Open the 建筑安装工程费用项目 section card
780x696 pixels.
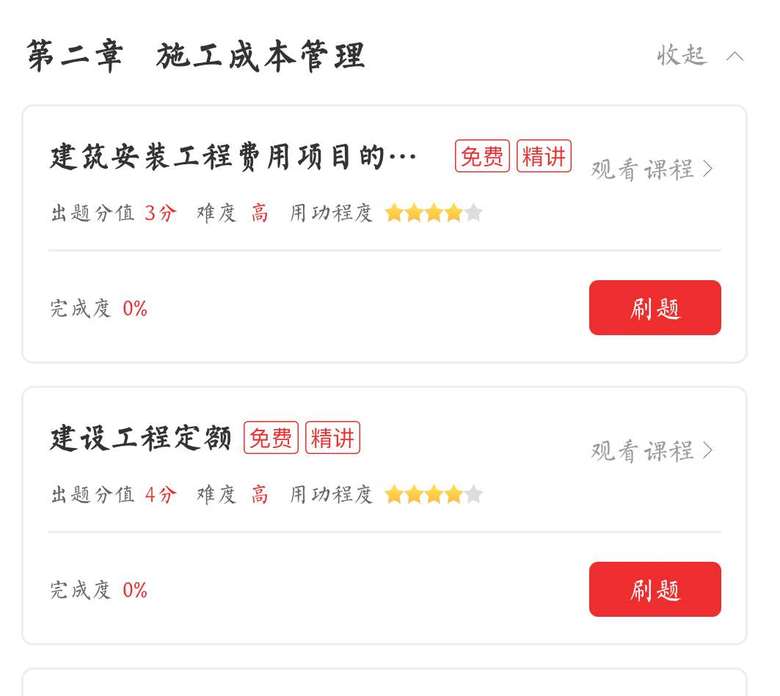point(232,157)
